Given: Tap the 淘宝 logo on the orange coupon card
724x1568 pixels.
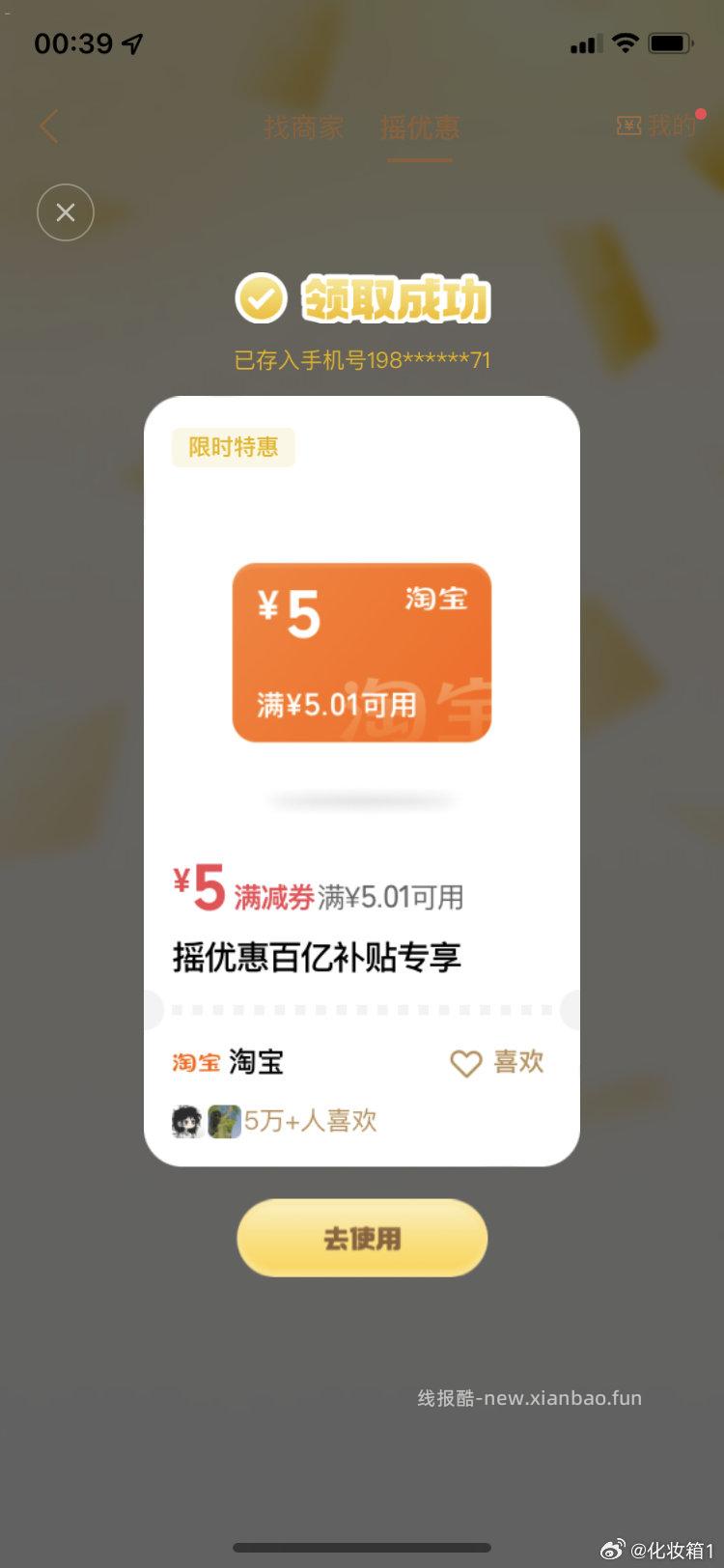Looking at the screenshot, I should [435, 601].
